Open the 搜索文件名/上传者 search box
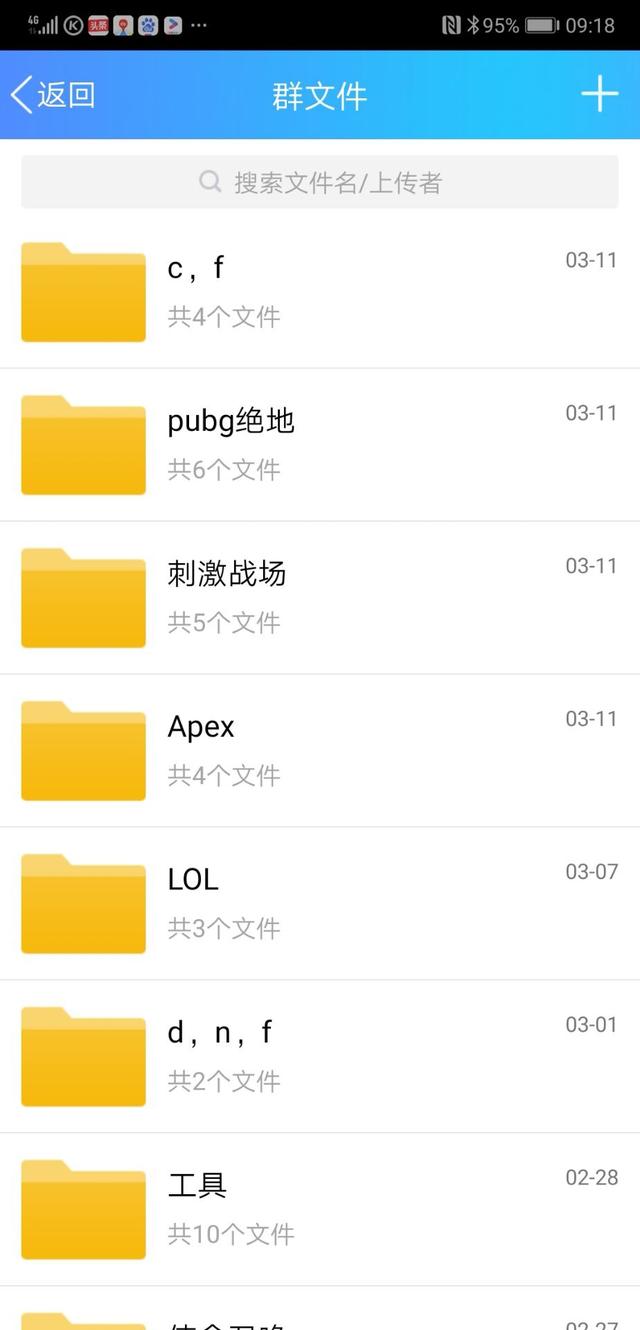This screenshot has height=1330, width=640. tap(320, 182)
